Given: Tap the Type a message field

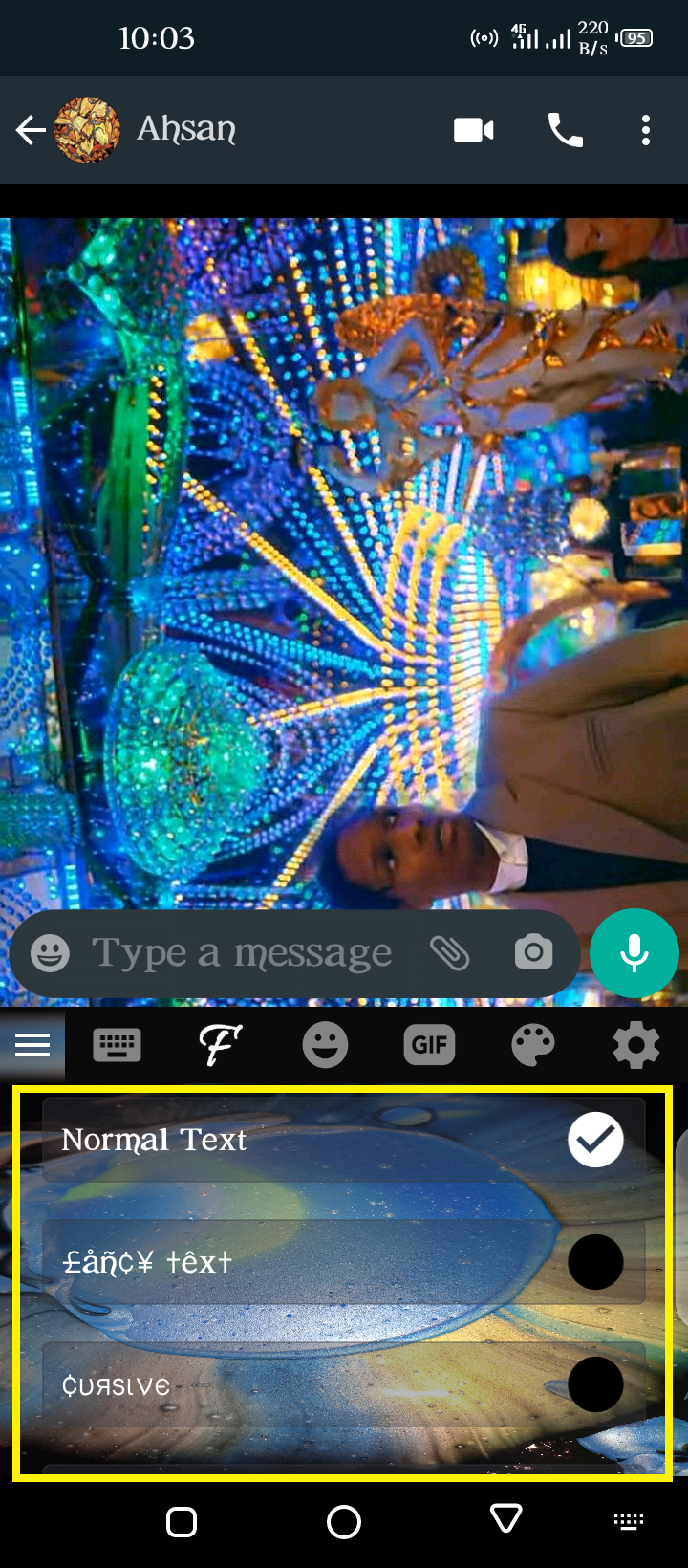Looking at the screenshot, I should [242, 953].
